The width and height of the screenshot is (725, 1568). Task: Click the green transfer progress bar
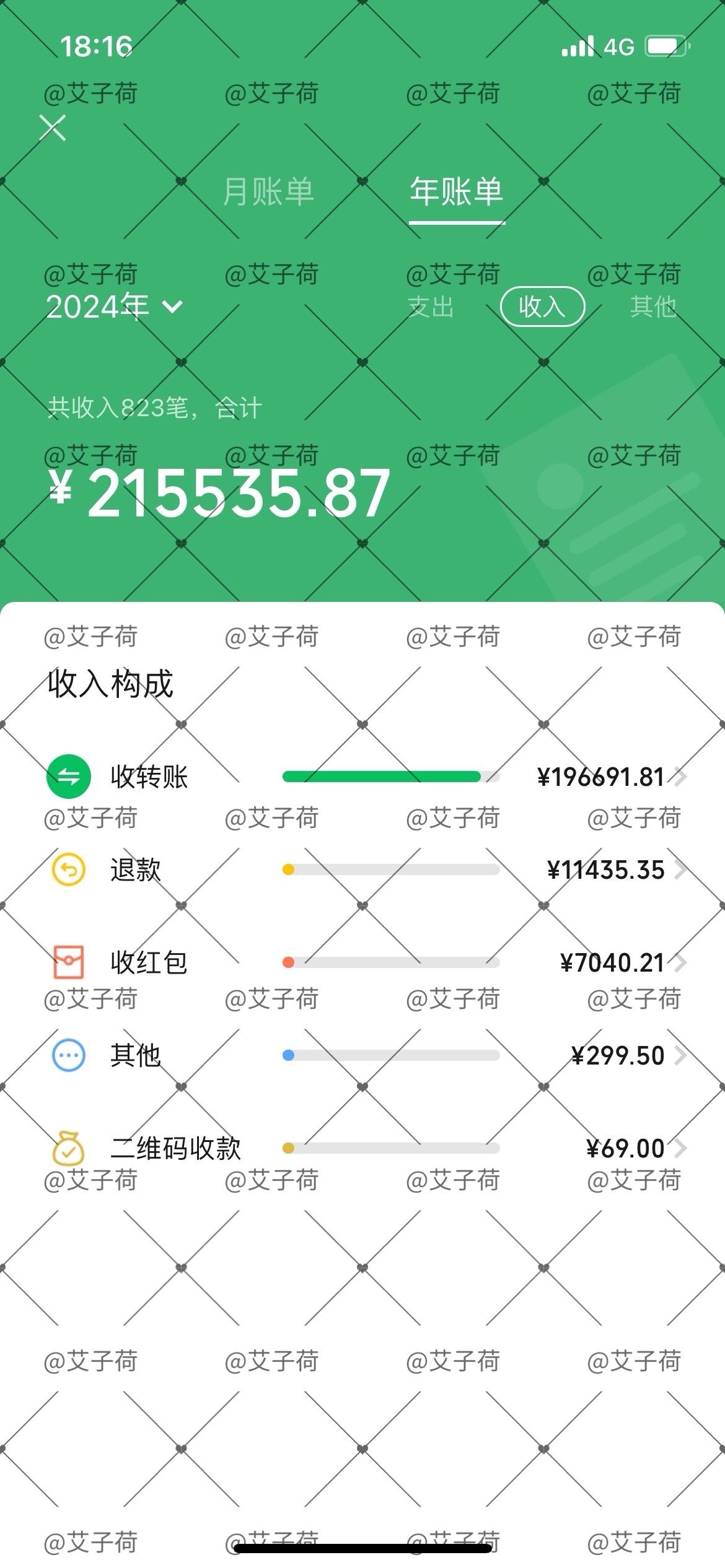coord(381,776)
